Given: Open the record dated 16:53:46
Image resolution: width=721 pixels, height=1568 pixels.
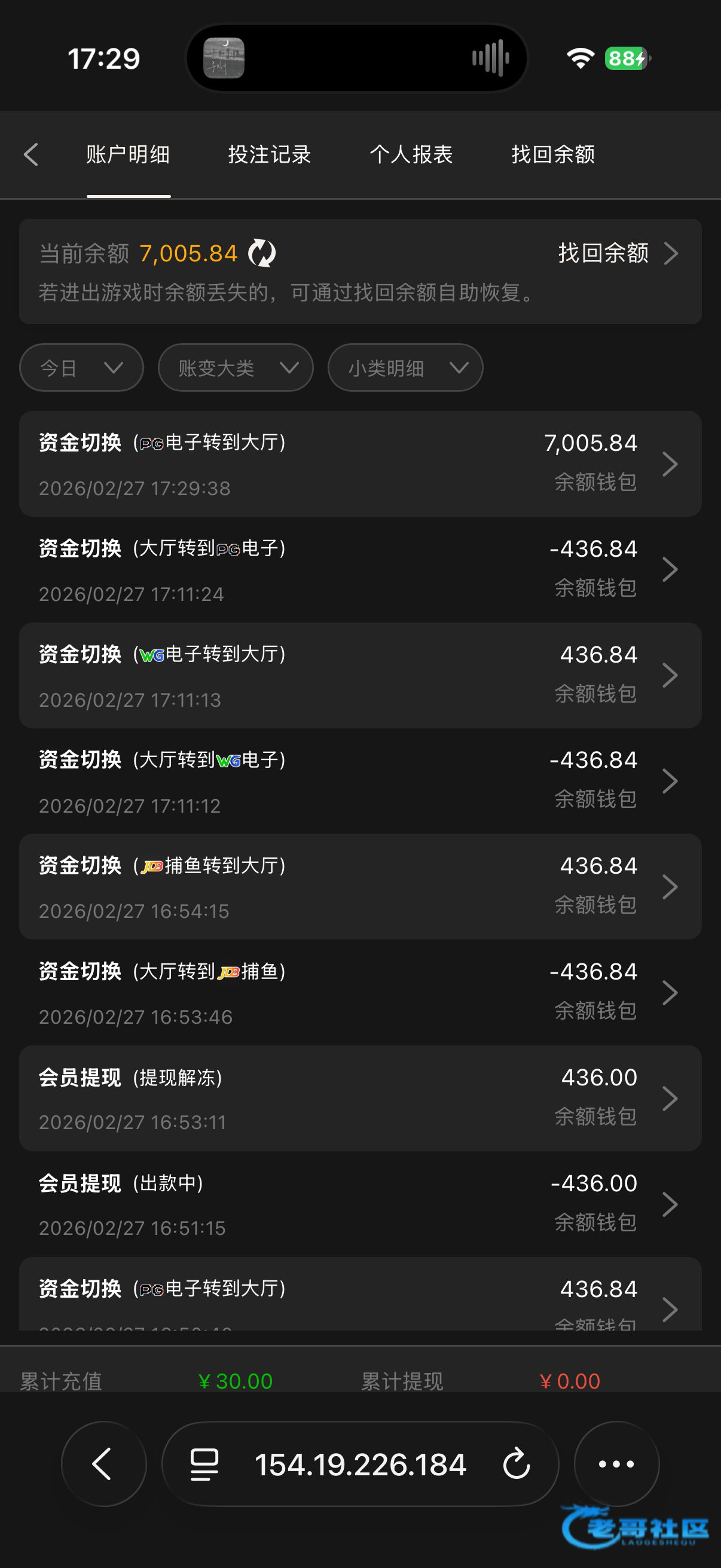Looking at the screenshot, I should (x=360, y=993).
